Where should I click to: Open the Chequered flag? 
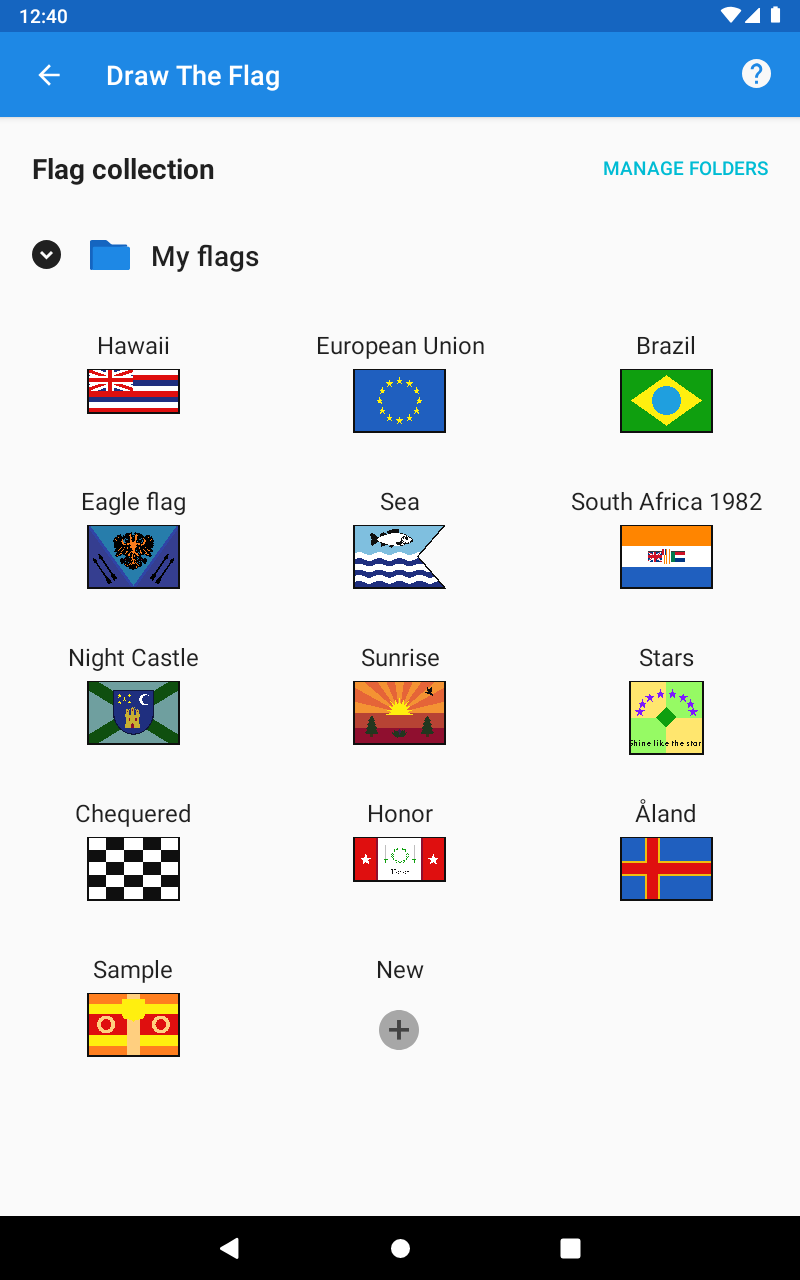pos(133,869)
